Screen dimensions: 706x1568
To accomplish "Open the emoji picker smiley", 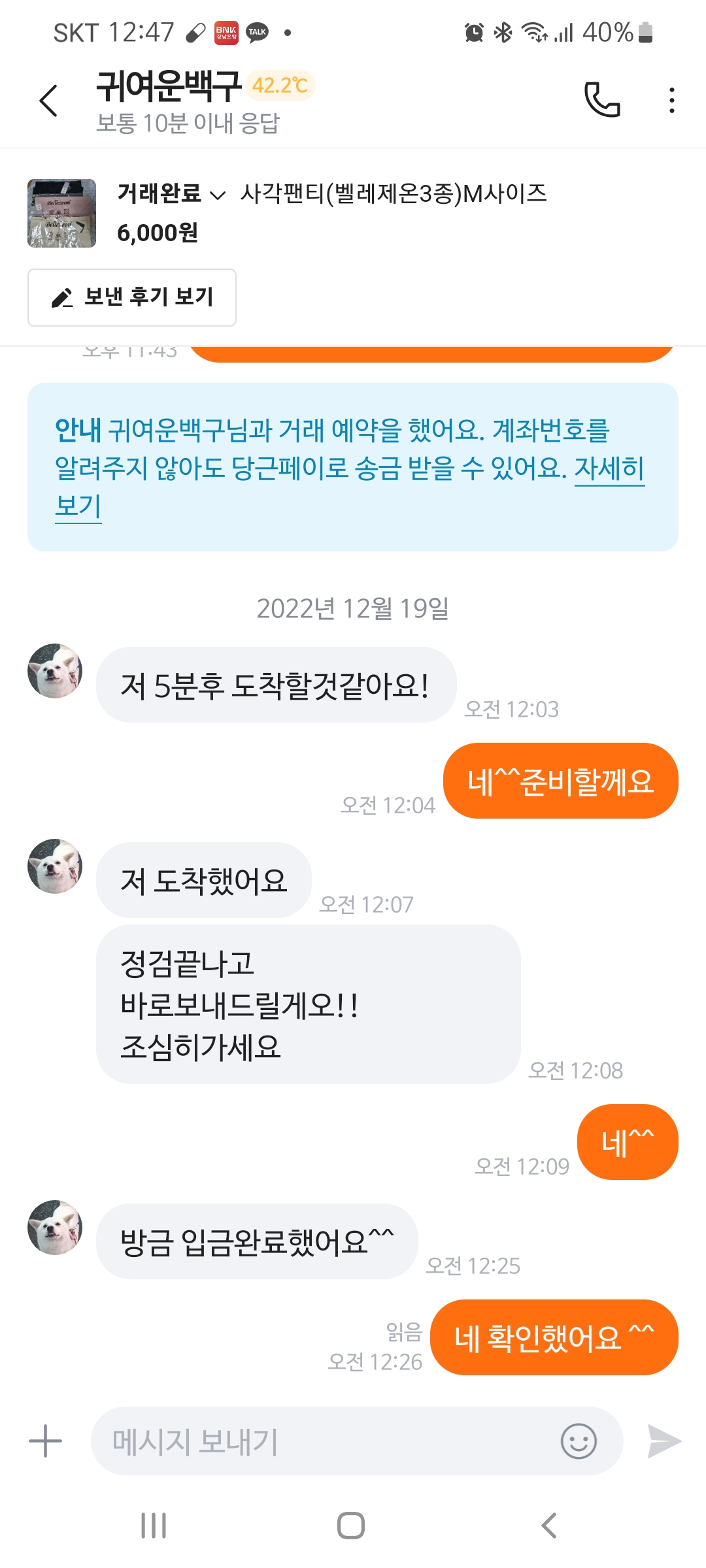I will [579, 1441].
